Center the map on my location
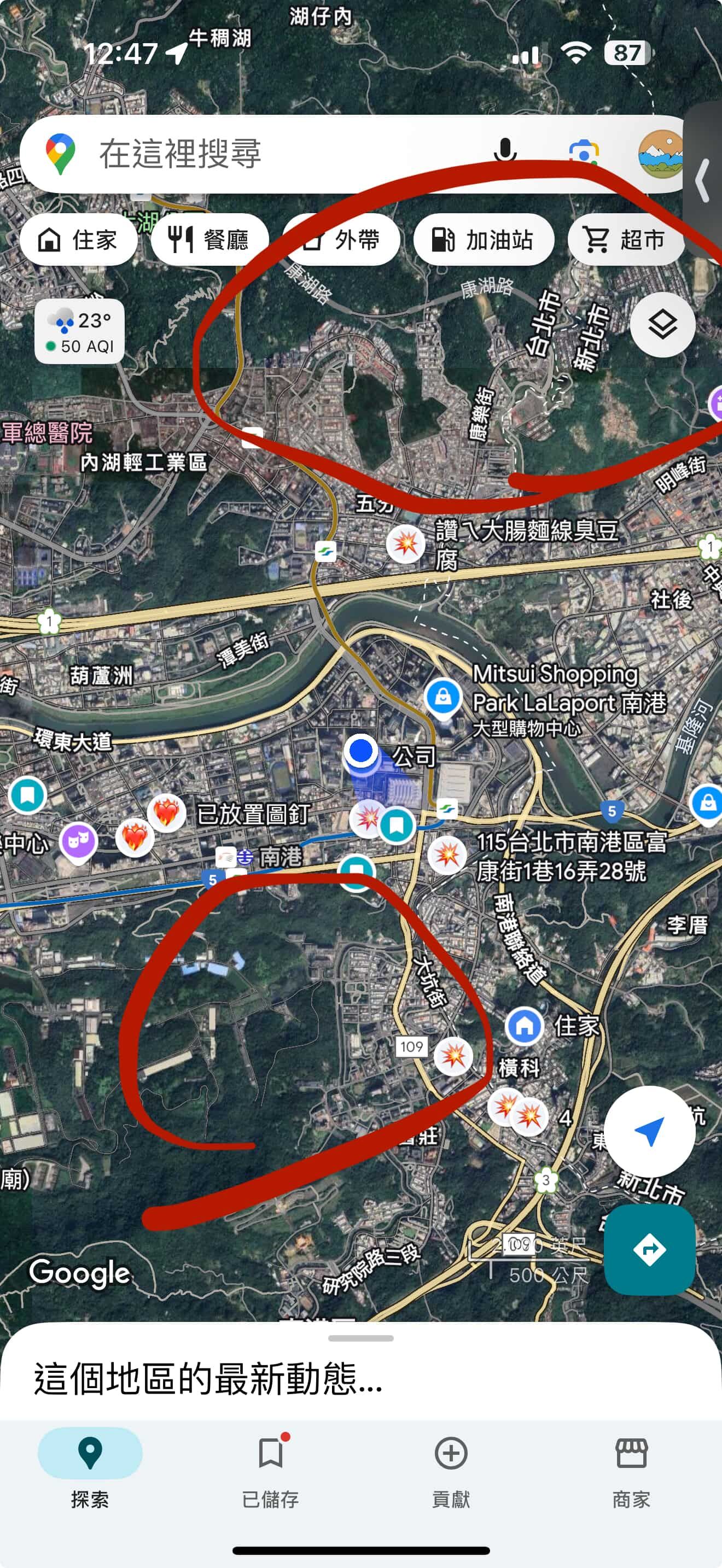Viewport: 722px width, 1568px height. pos(649,1131)
